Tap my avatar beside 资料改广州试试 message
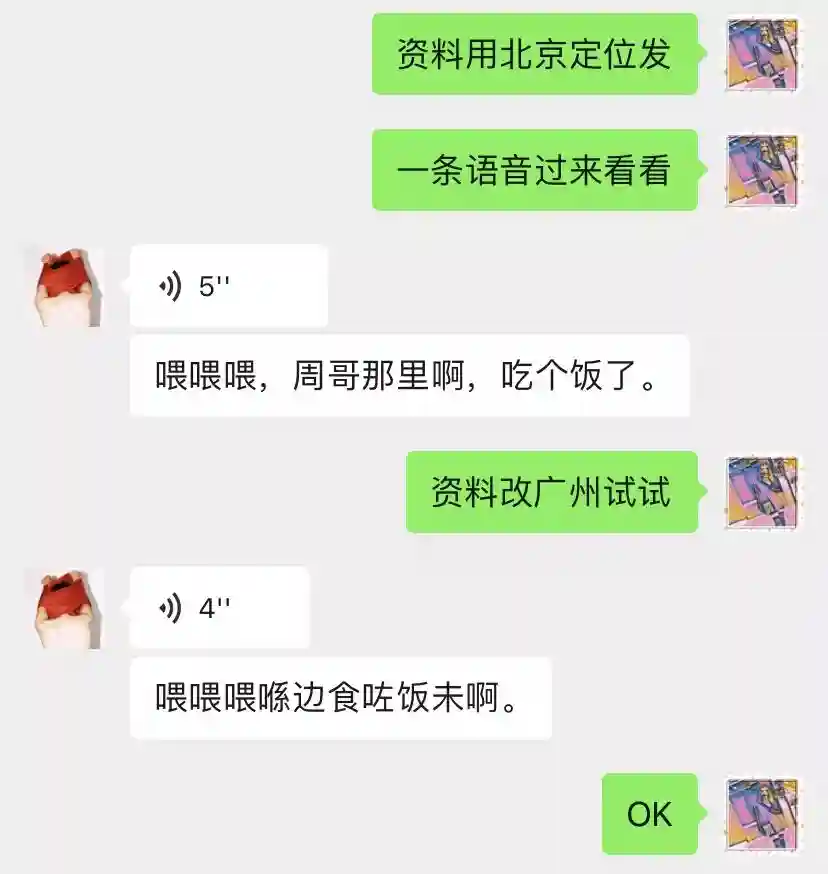 point(762,492)
